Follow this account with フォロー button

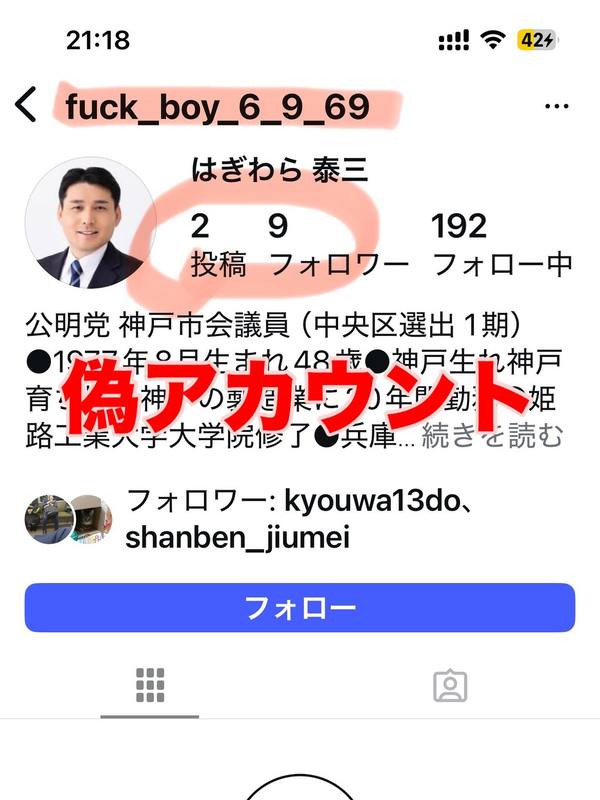click(x=300, y=608)
